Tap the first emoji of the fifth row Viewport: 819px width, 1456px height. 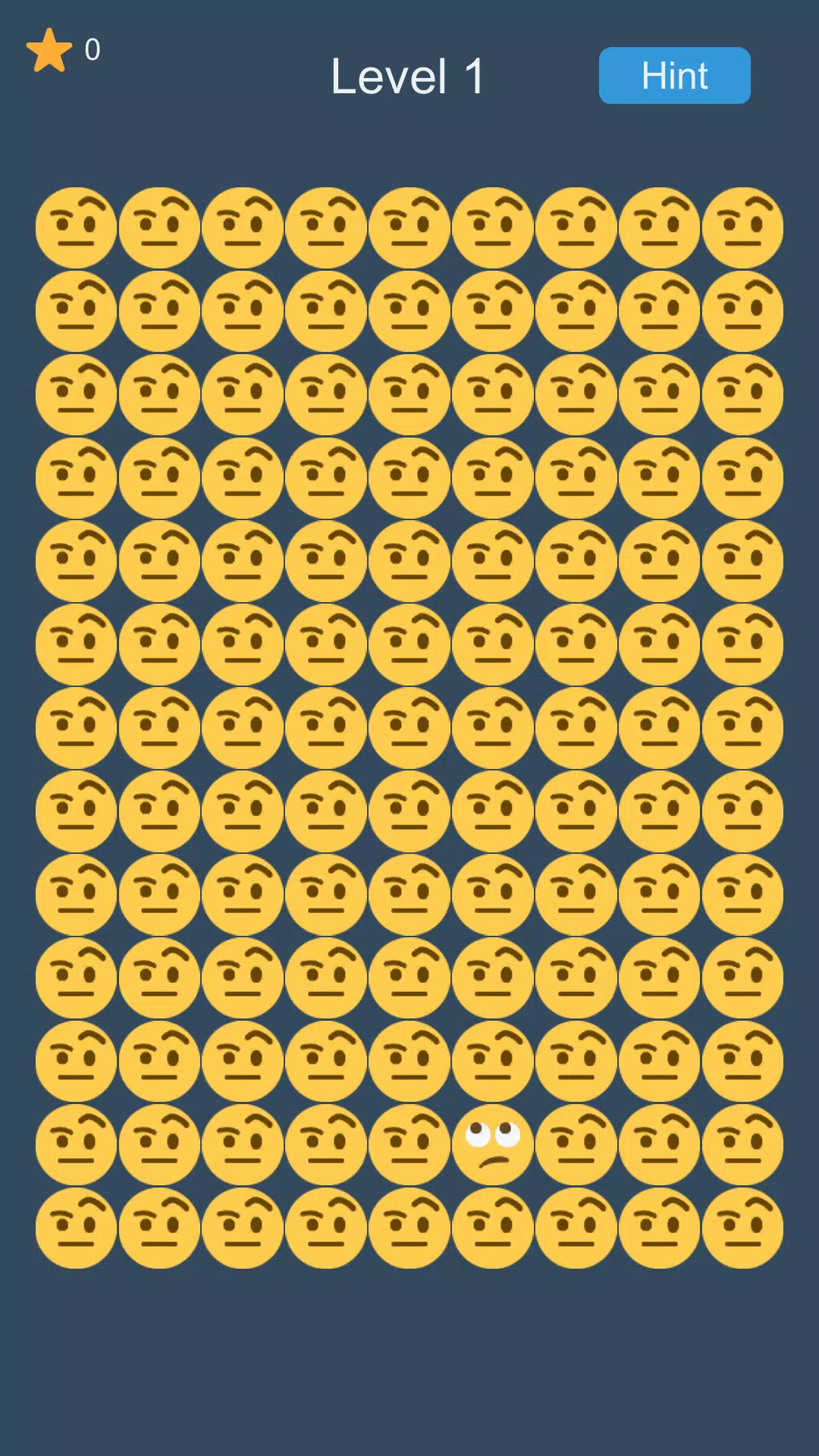click(x=74, y=560)
